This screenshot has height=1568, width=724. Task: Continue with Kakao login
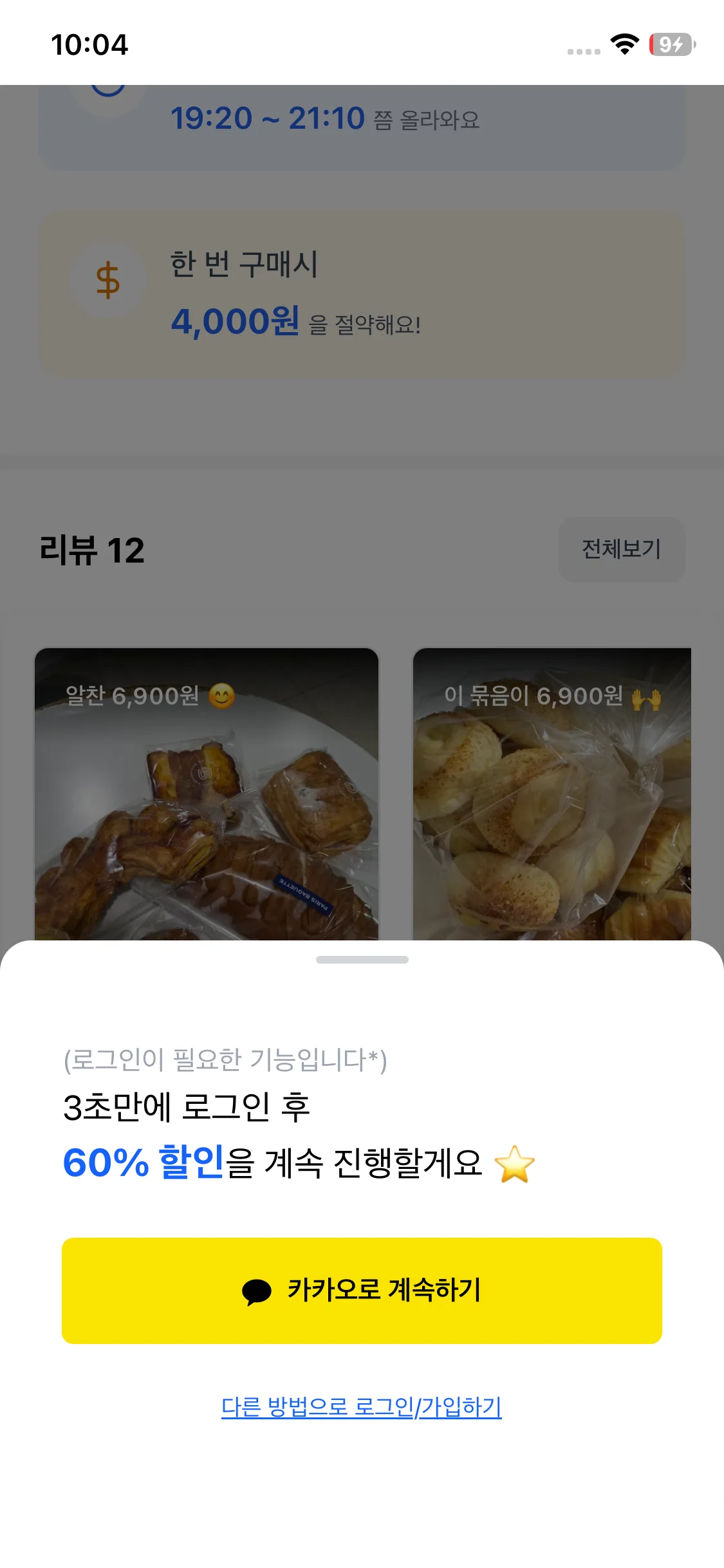(x=362, y=1290)
